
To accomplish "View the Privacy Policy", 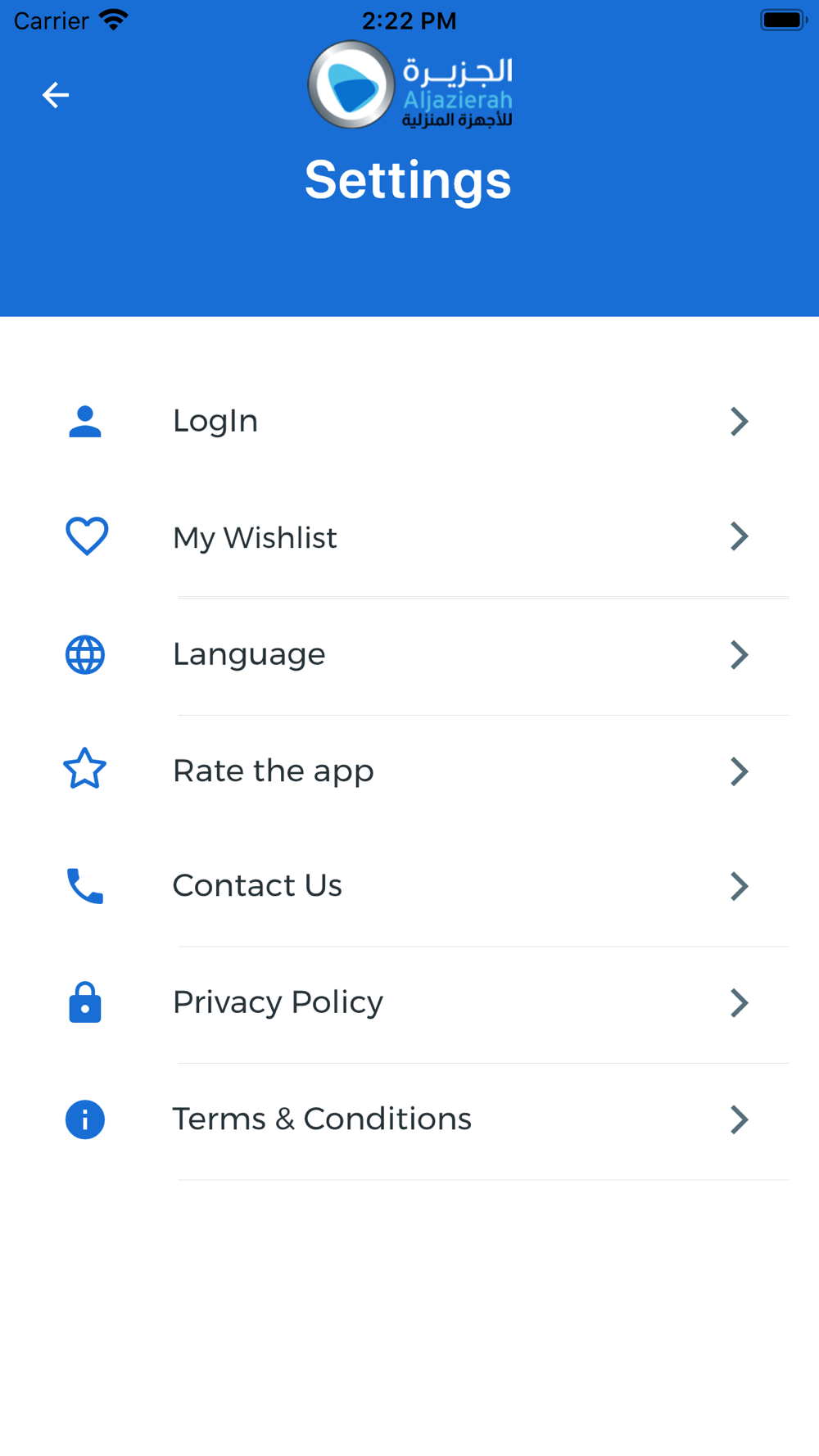I will pyautogui.click(x=409, y=1003).
